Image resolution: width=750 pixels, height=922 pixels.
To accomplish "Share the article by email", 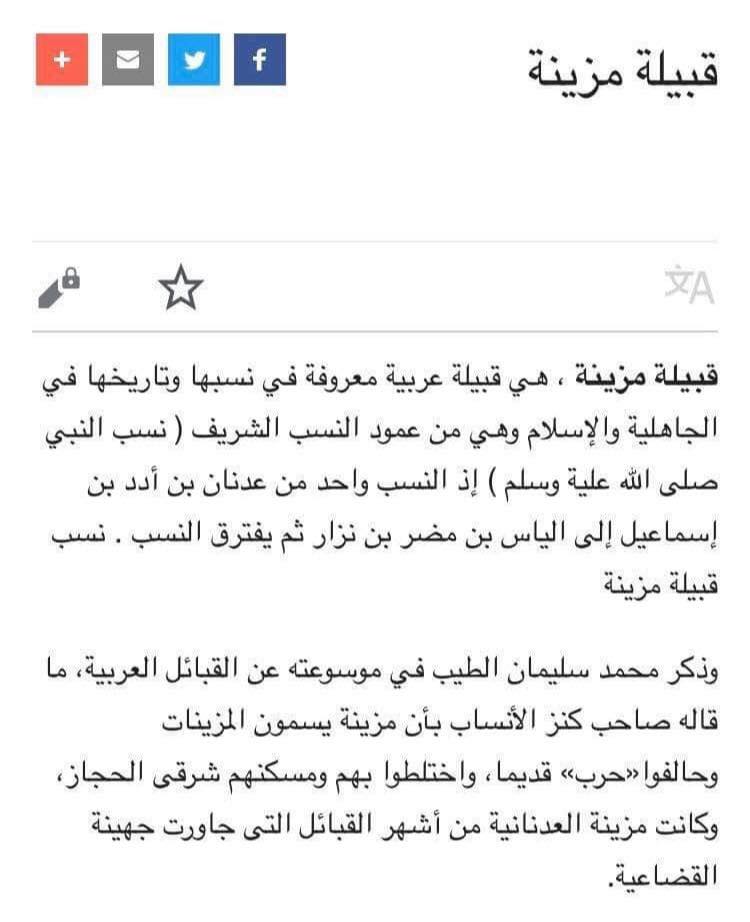I will [x=128, y=59].
